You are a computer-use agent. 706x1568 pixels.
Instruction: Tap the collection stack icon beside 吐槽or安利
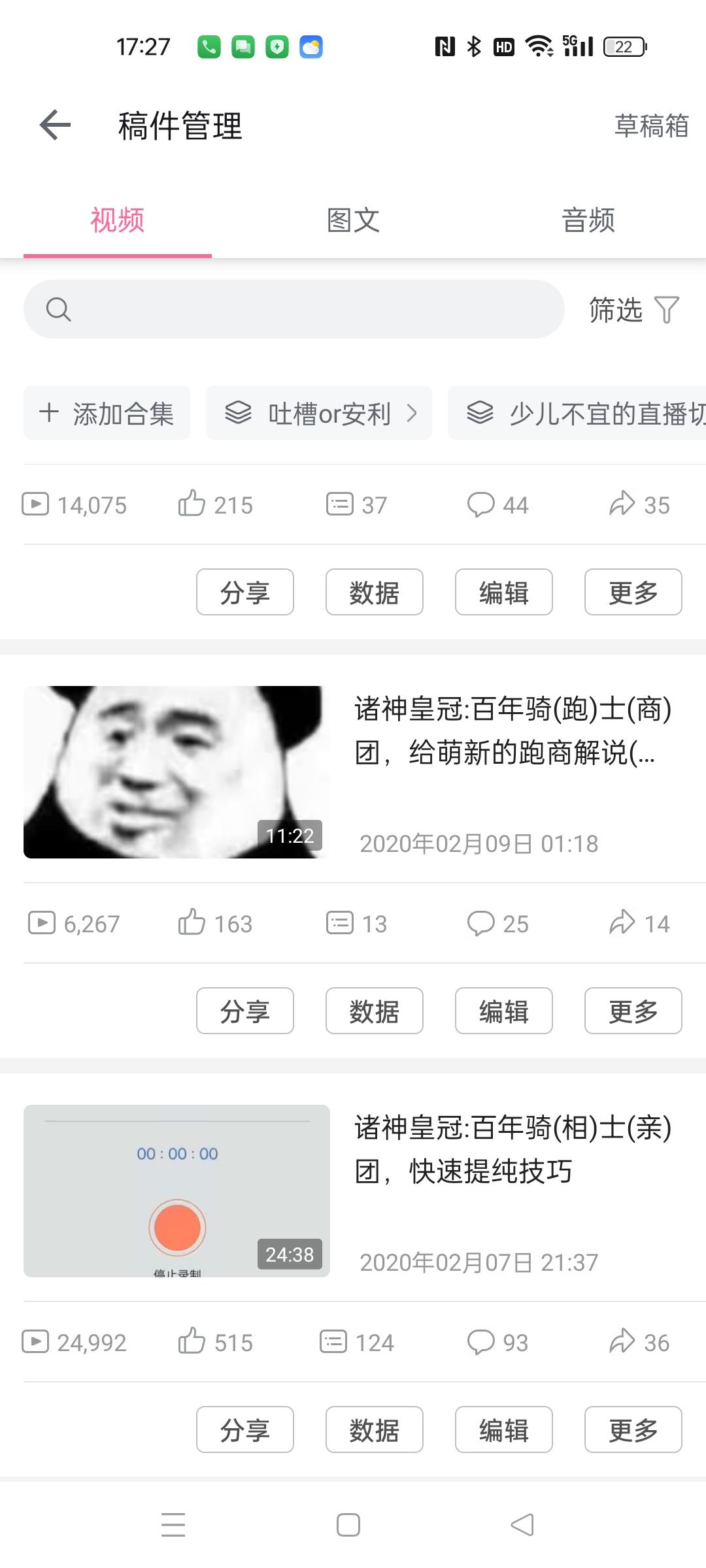point(239,412)
